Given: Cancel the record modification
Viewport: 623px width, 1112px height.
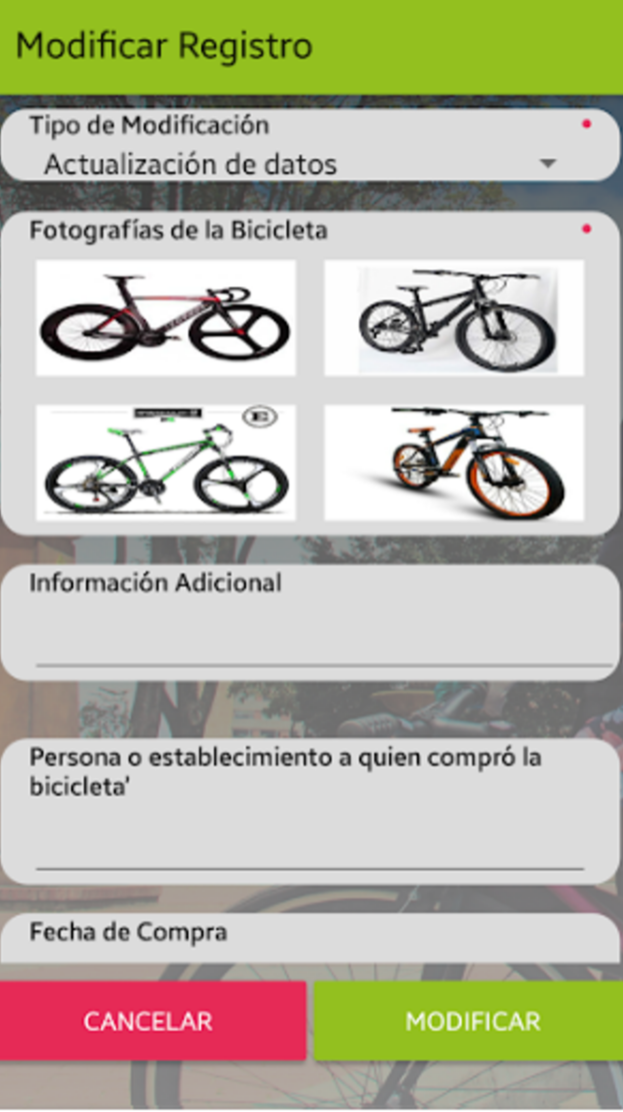Looking at the screenshot, I should 148,1021.
